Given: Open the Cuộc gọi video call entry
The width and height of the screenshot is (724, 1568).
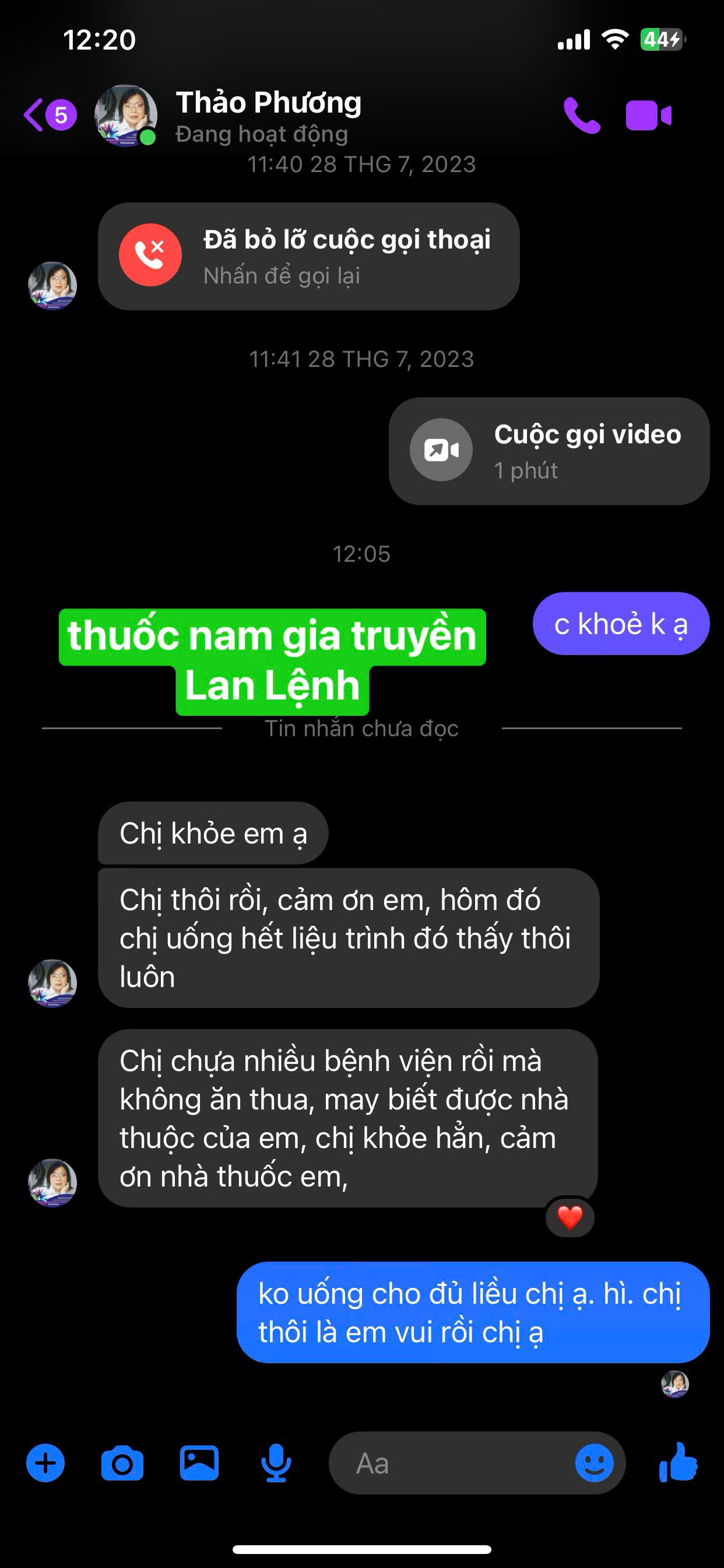Looking at the screenshot, I should click(x=549, y=451).
